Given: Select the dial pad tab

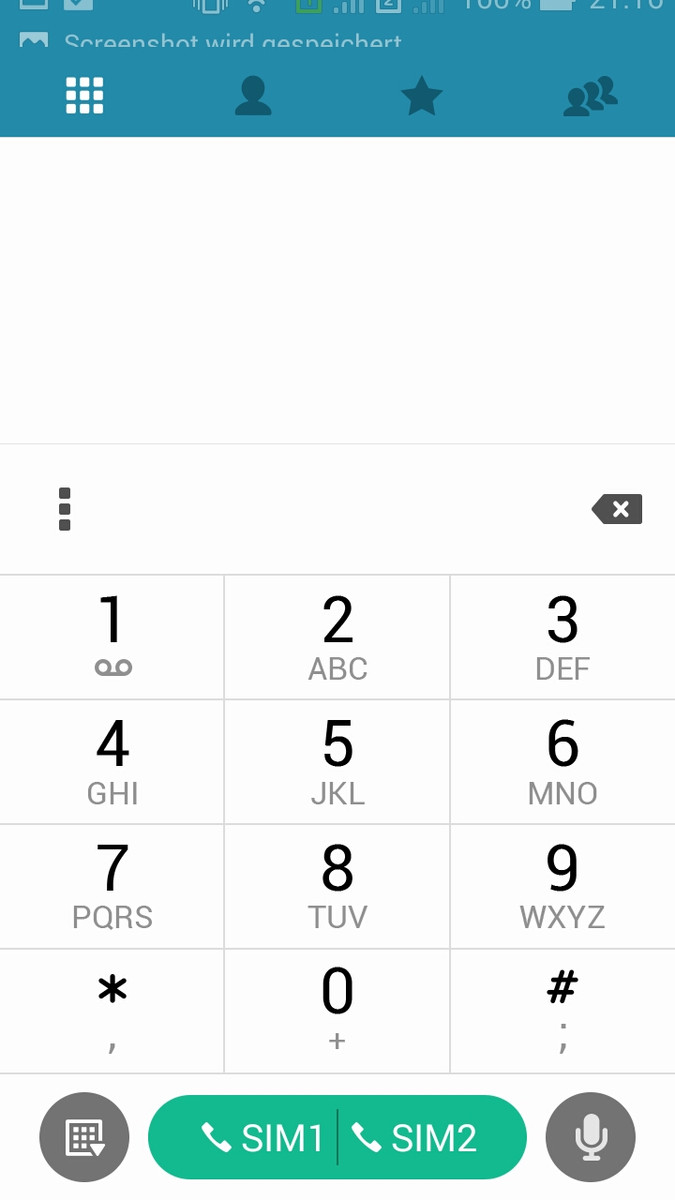Looking at the screenshot, I should click(x=85, y=96).
